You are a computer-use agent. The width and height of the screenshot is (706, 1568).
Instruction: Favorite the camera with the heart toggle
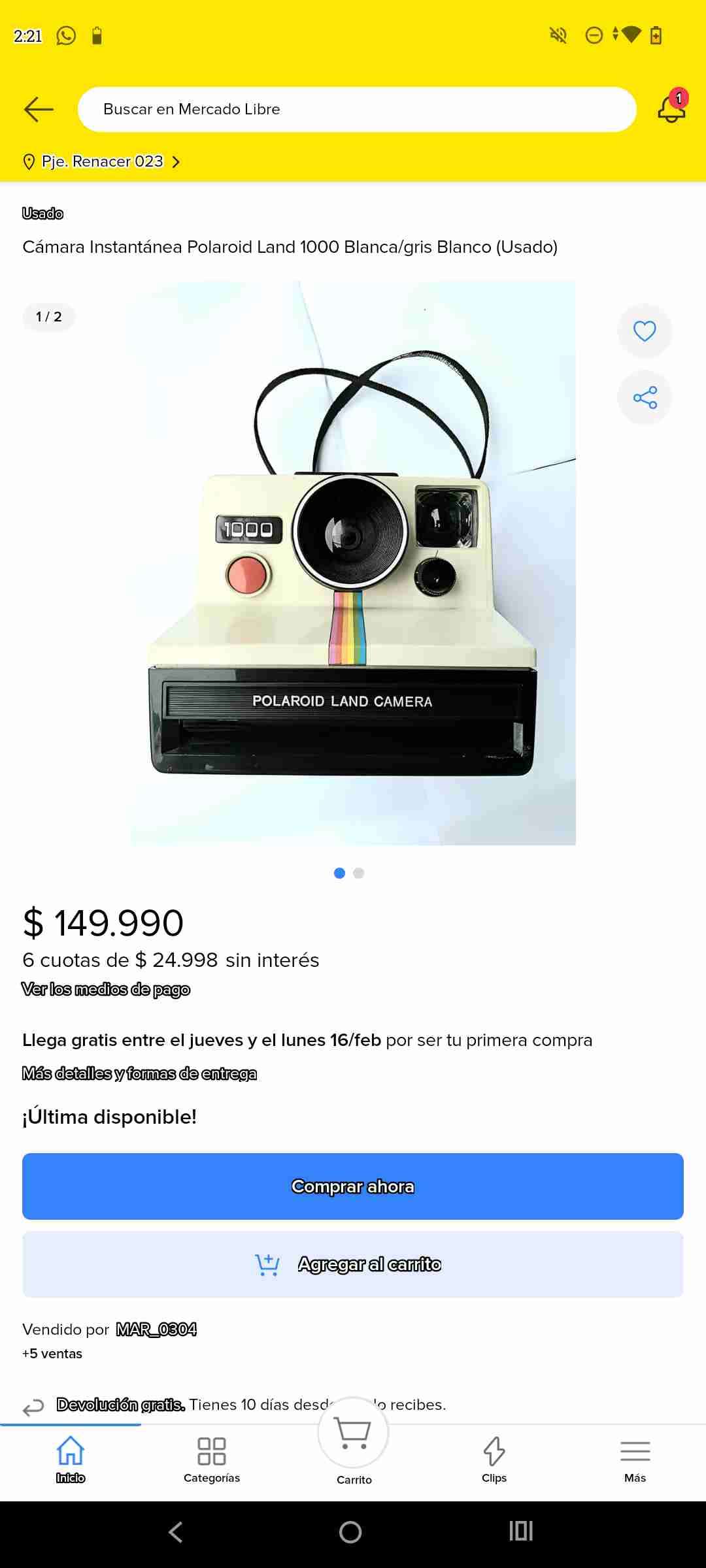(644, 330)
